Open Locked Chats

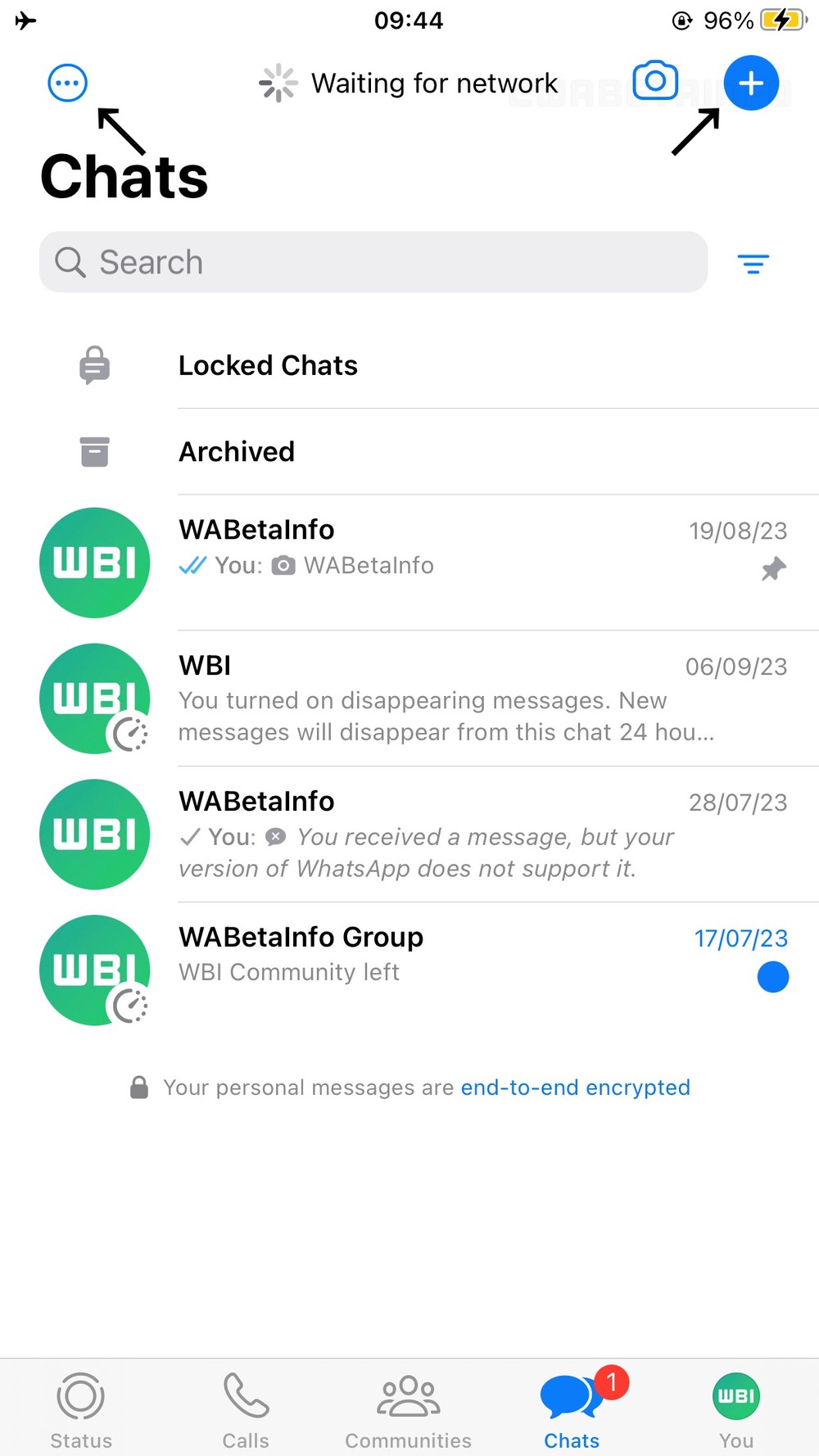coord(409,365)
